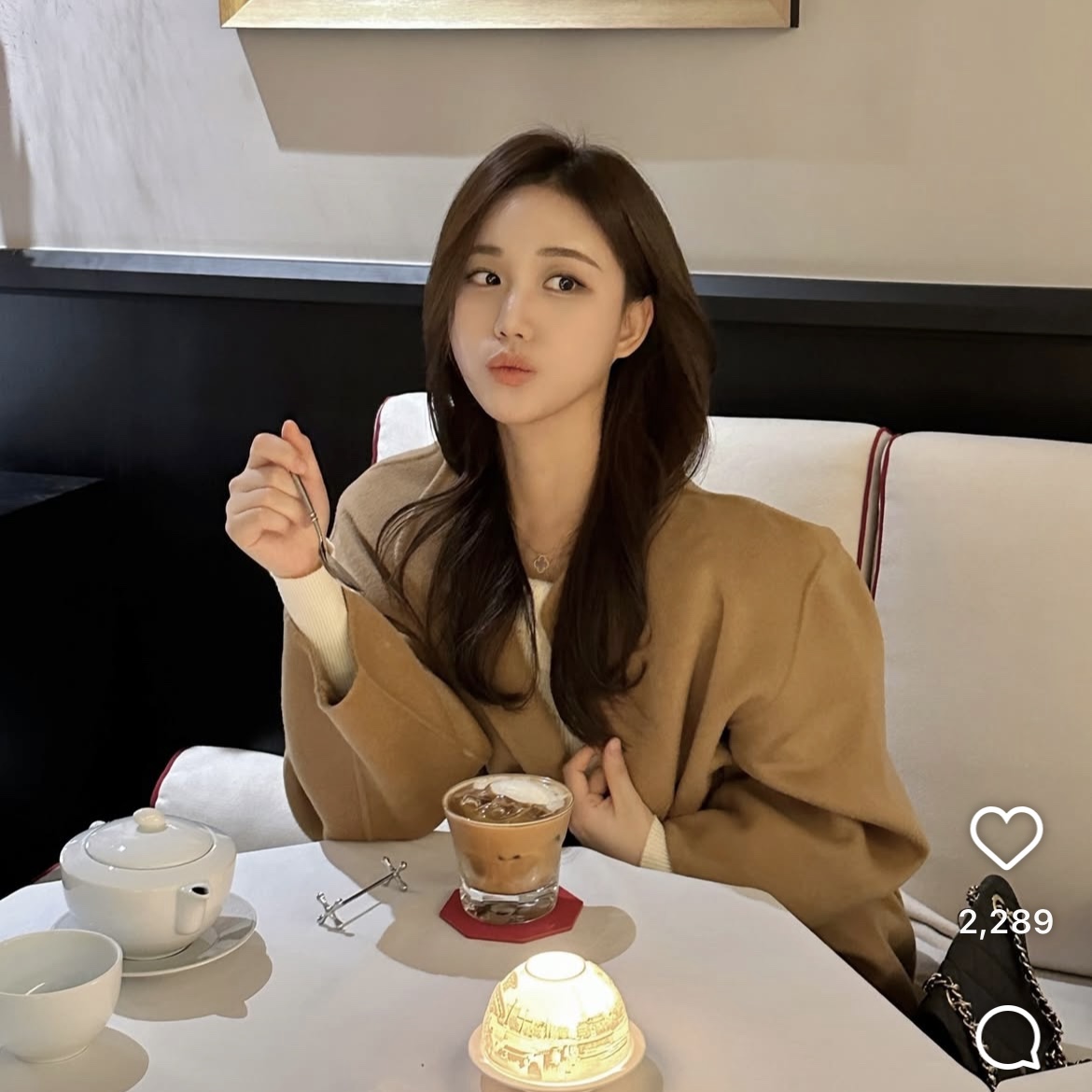1092x1092 pixels.
Task: Open the comments speech bubble
Action: pyautogui.click(x=1008, y=1038)
